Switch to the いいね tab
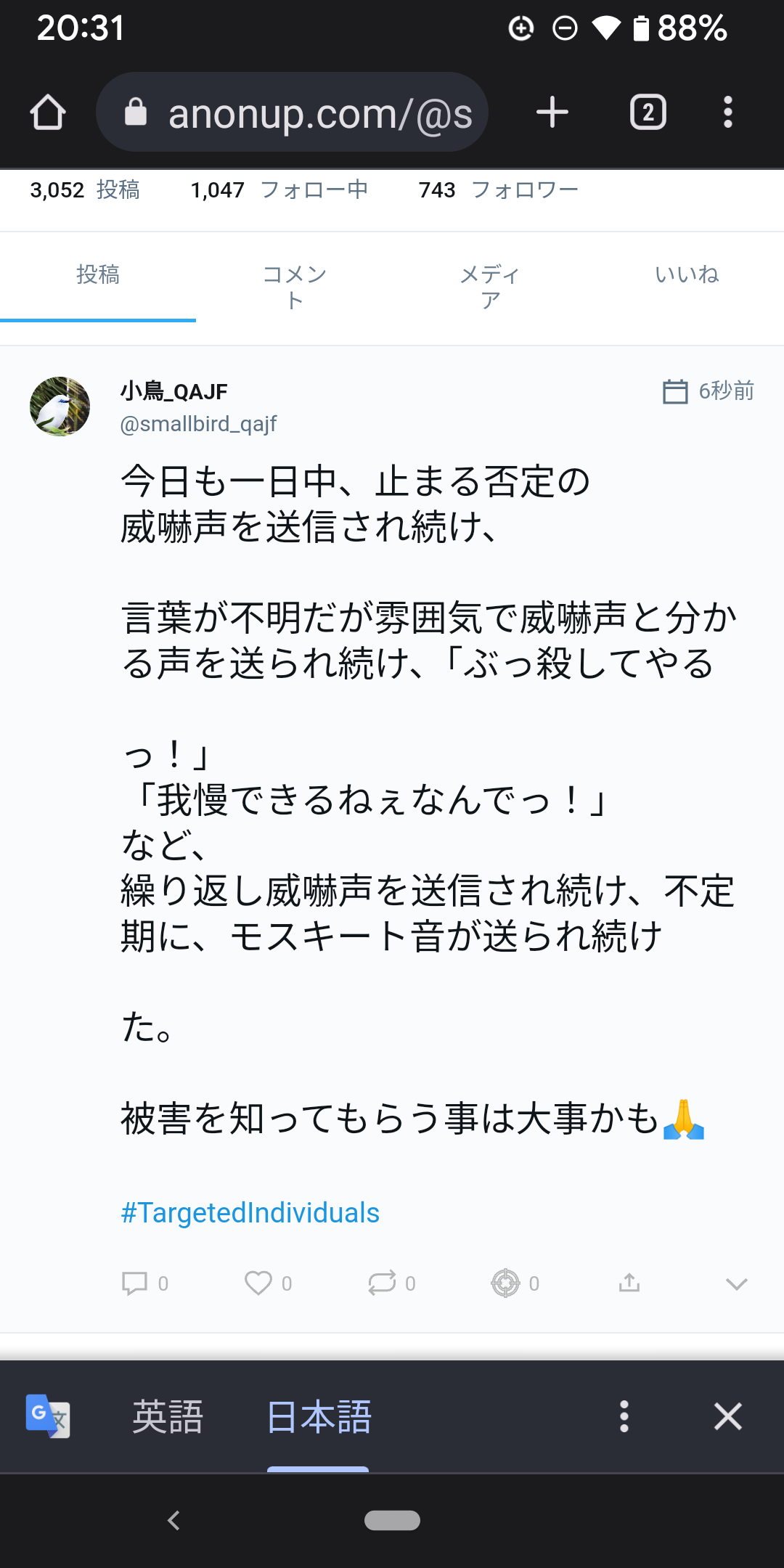 [x=686, y=274]
